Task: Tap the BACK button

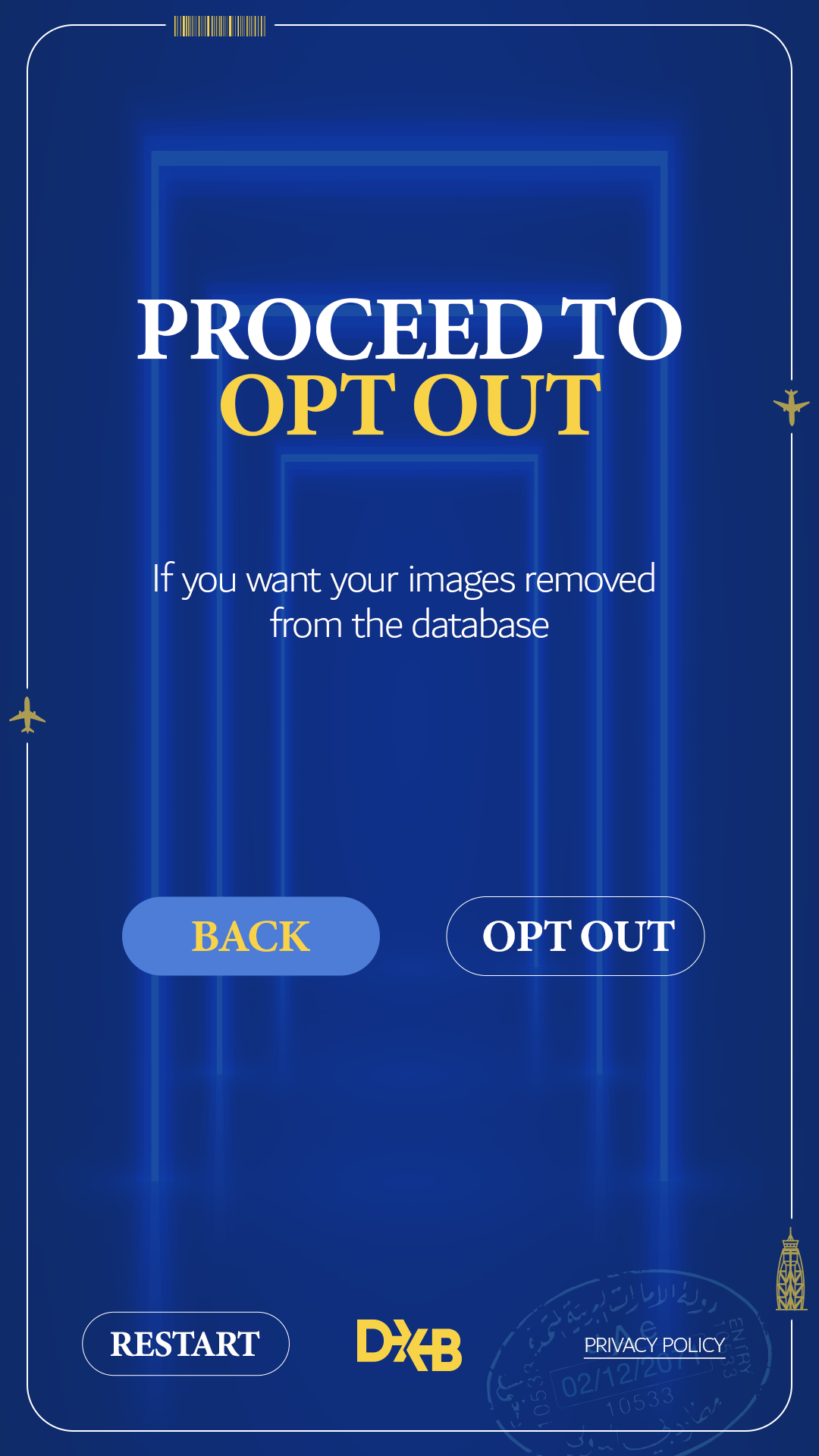Action: point(251,936)
